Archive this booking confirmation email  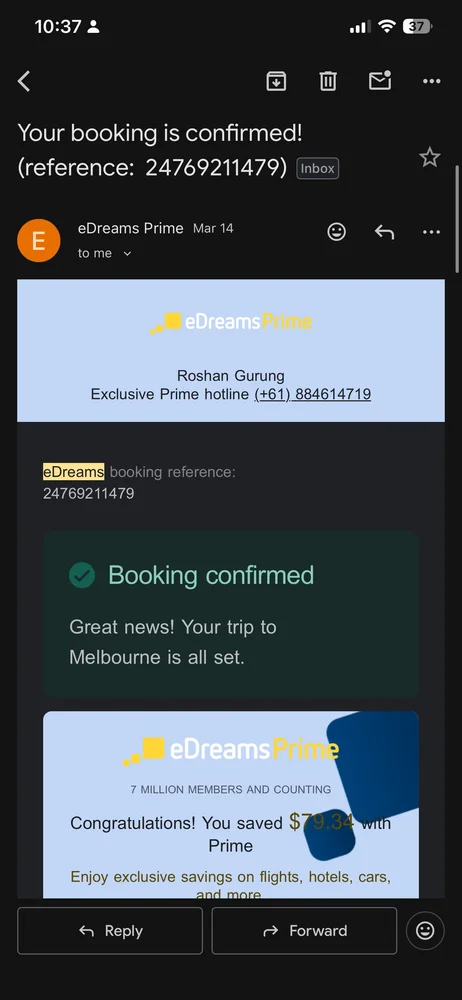(276, 81)
